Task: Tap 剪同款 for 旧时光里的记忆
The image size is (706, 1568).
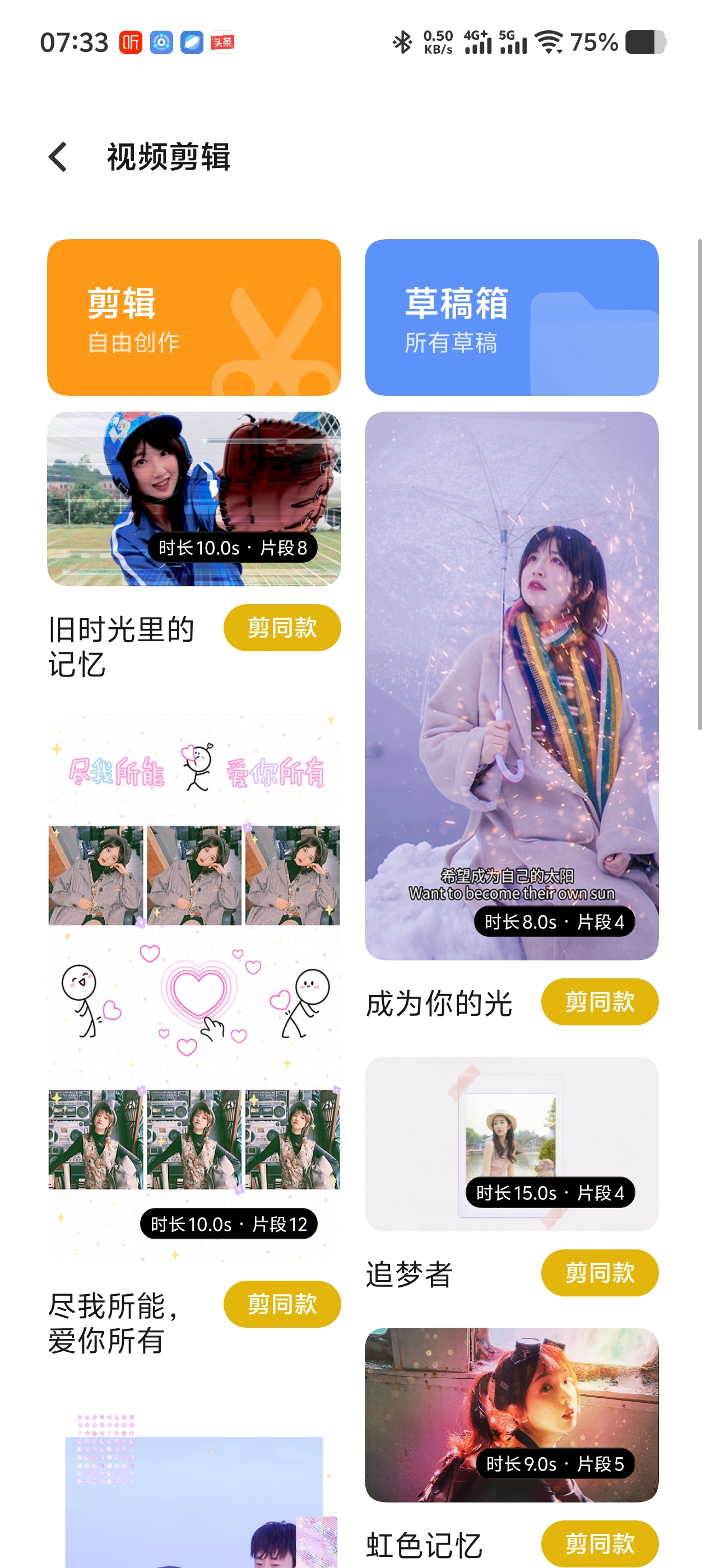Action: click(281, 628)
